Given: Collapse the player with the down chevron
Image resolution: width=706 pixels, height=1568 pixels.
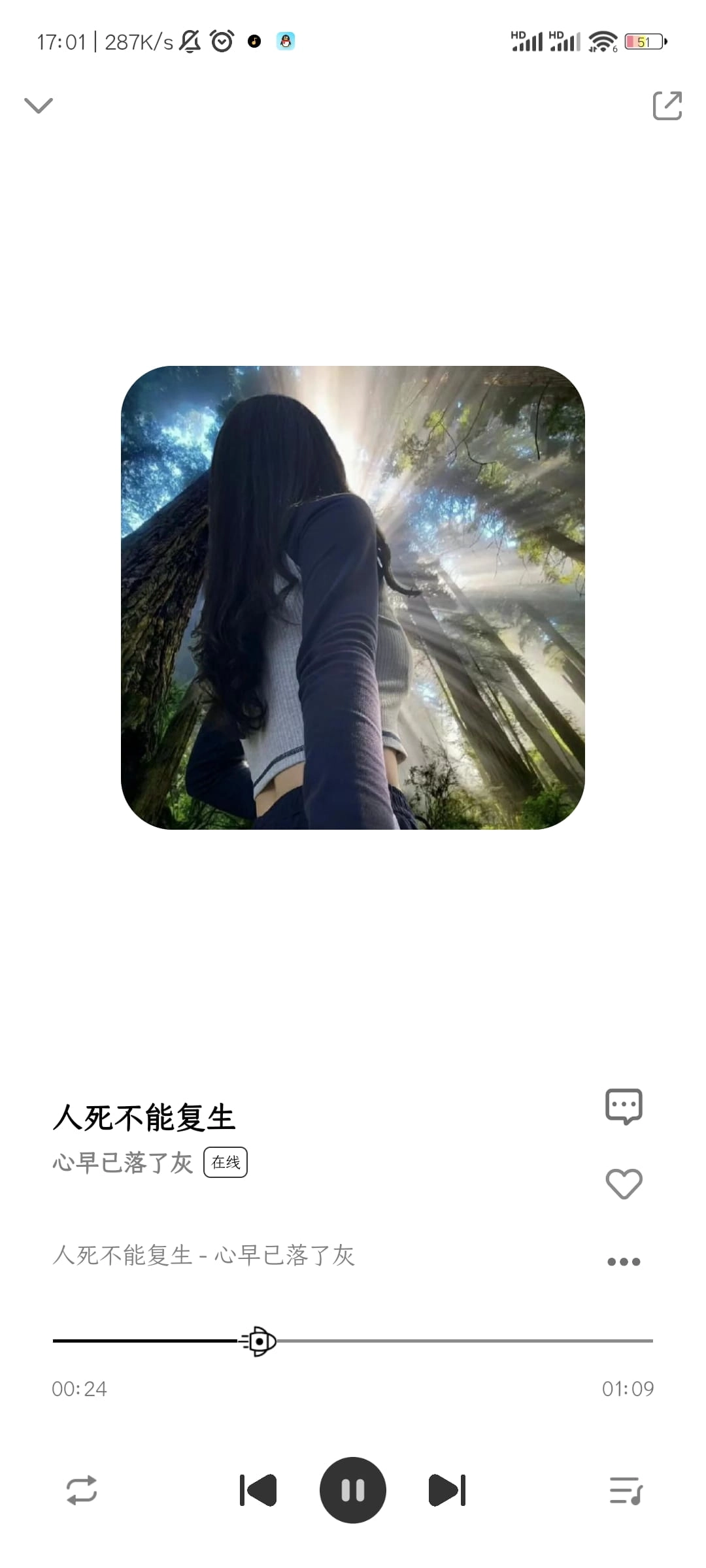Looking at the screenshot, I should (39, 105).
